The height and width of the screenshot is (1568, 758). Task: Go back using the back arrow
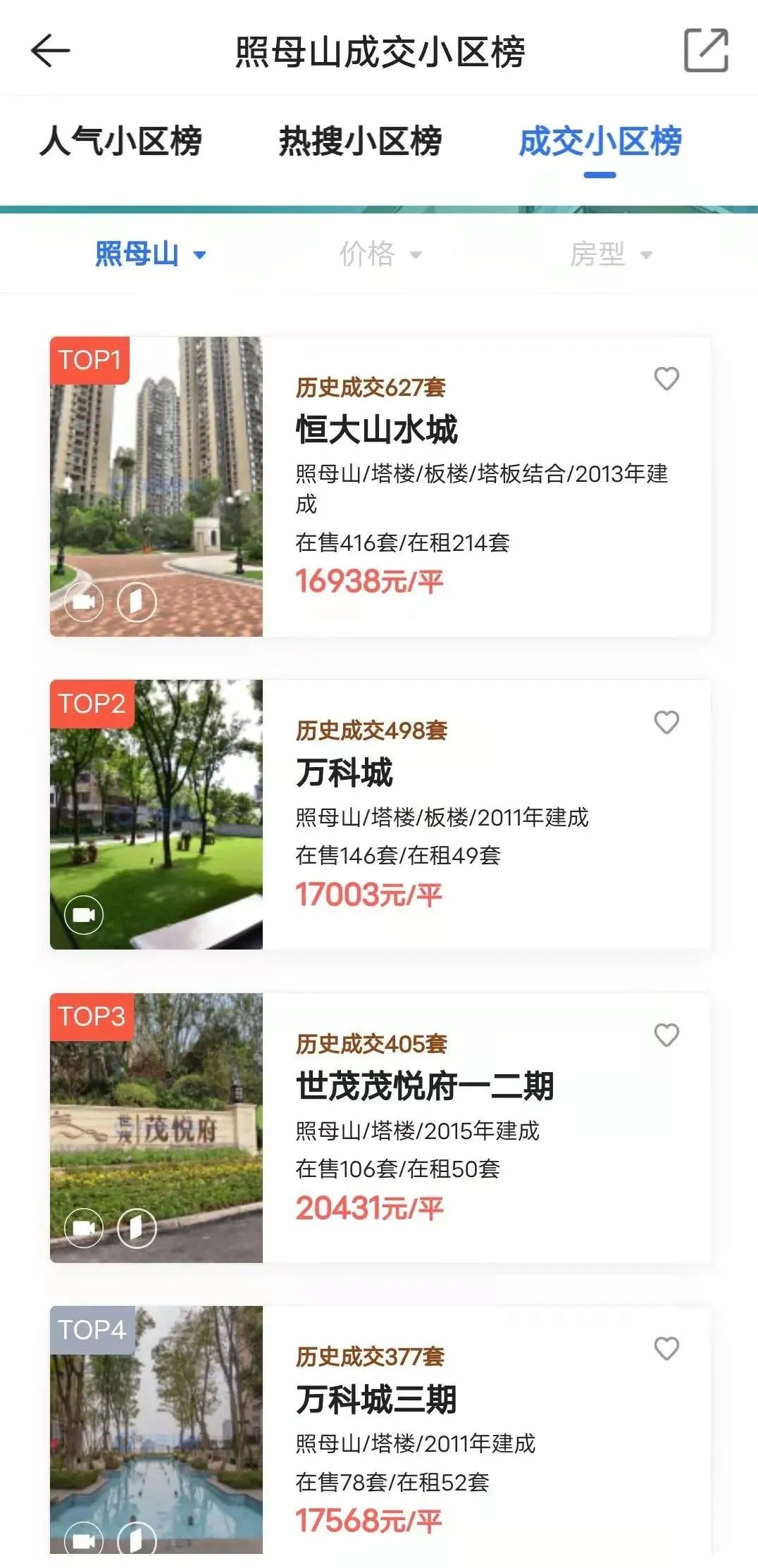tap(49, 51)
